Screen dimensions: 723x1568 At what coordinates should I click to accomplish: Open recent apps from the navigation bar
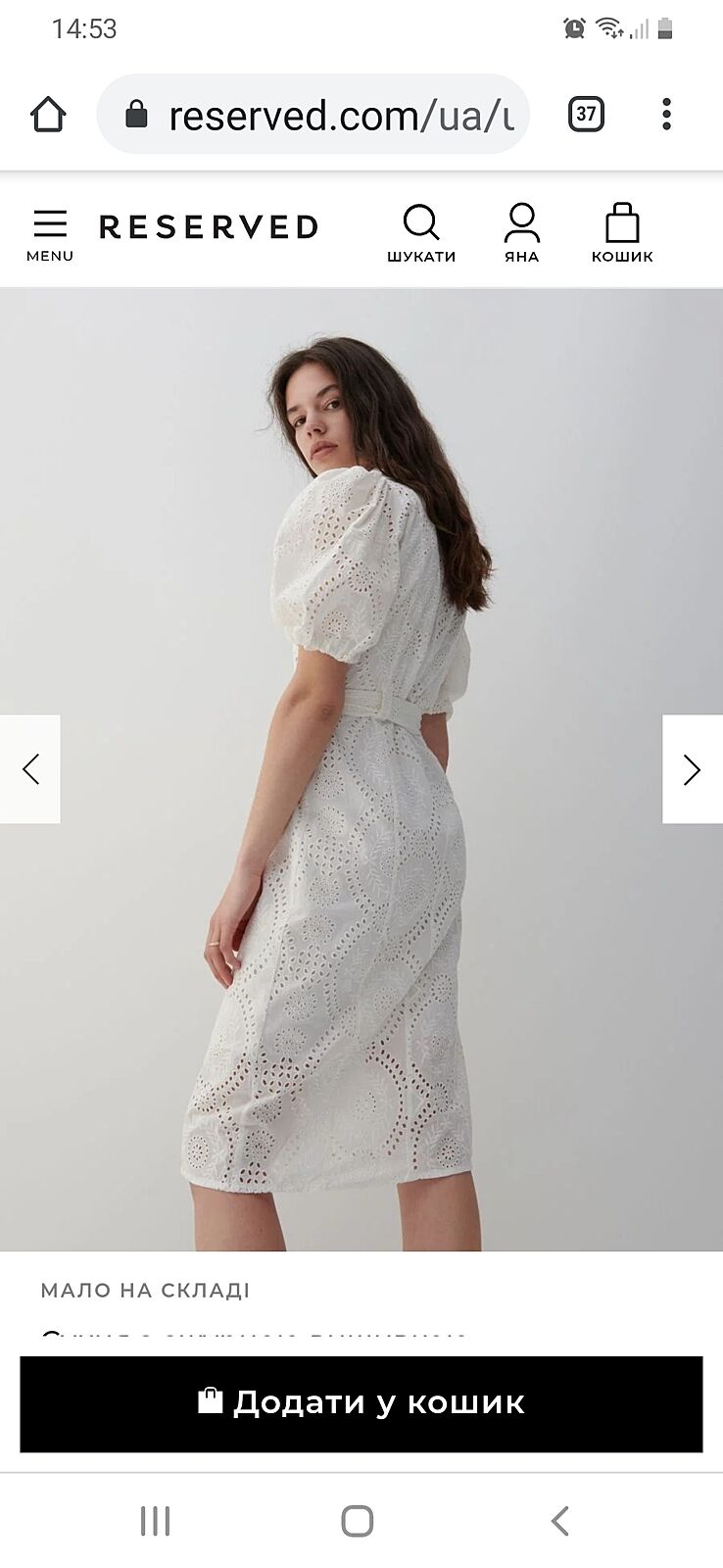click(x=155, y=1521)
